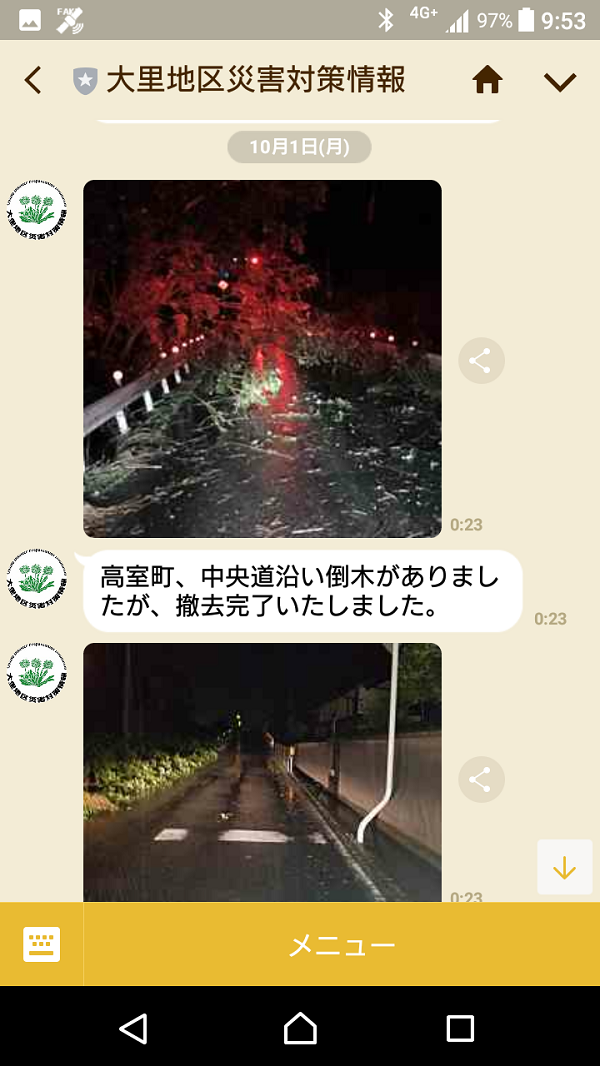Open the fallen tree photo
600x1066 pixels.
point(262,359)
